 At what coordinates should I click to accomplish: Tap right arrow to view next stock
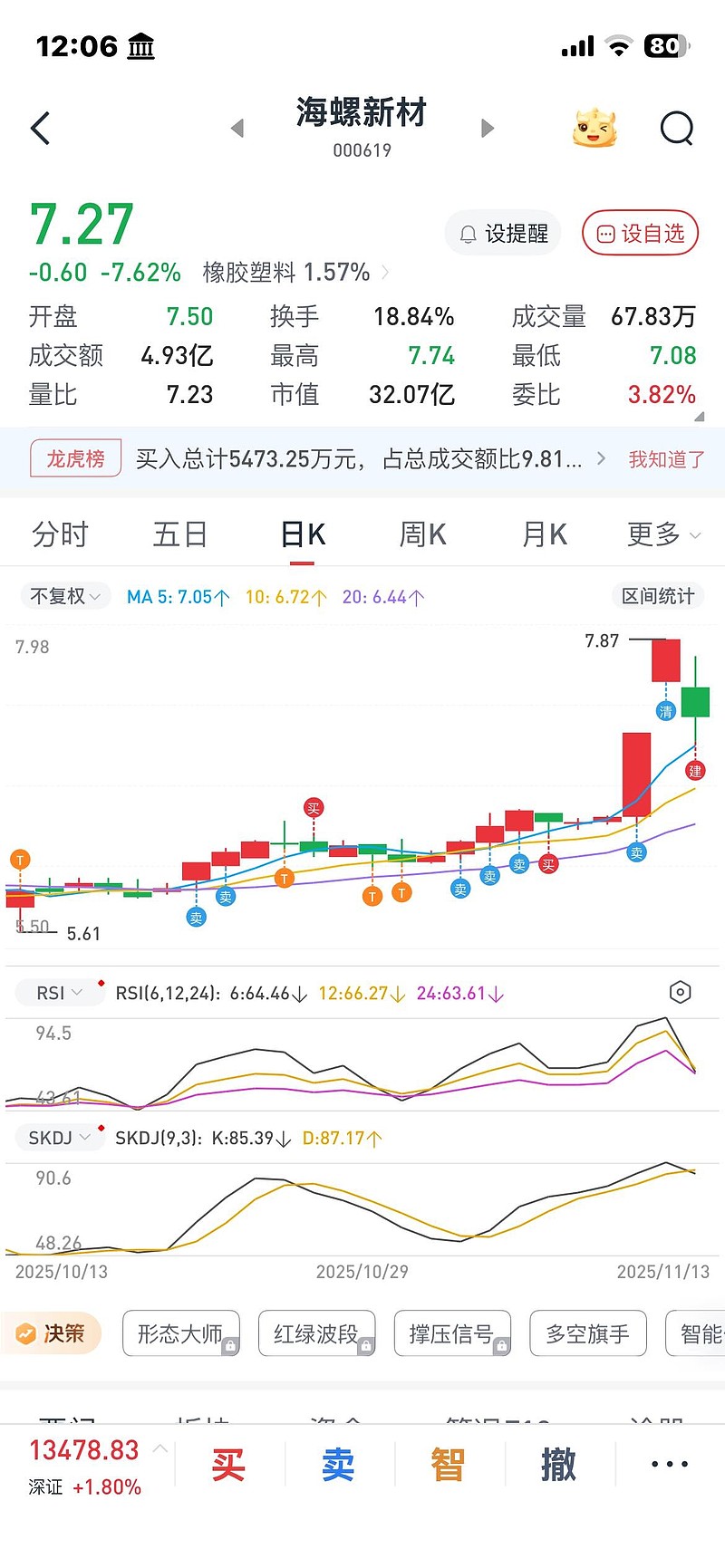click(487, 128)
